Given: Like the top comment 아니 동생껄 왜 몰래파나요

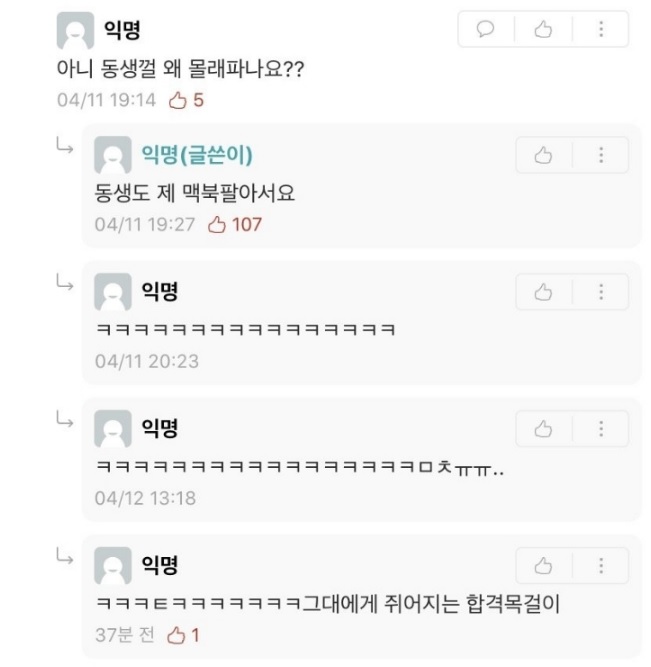Looking at the screenshot, I should pyautogui.click(x=544, y=30).
